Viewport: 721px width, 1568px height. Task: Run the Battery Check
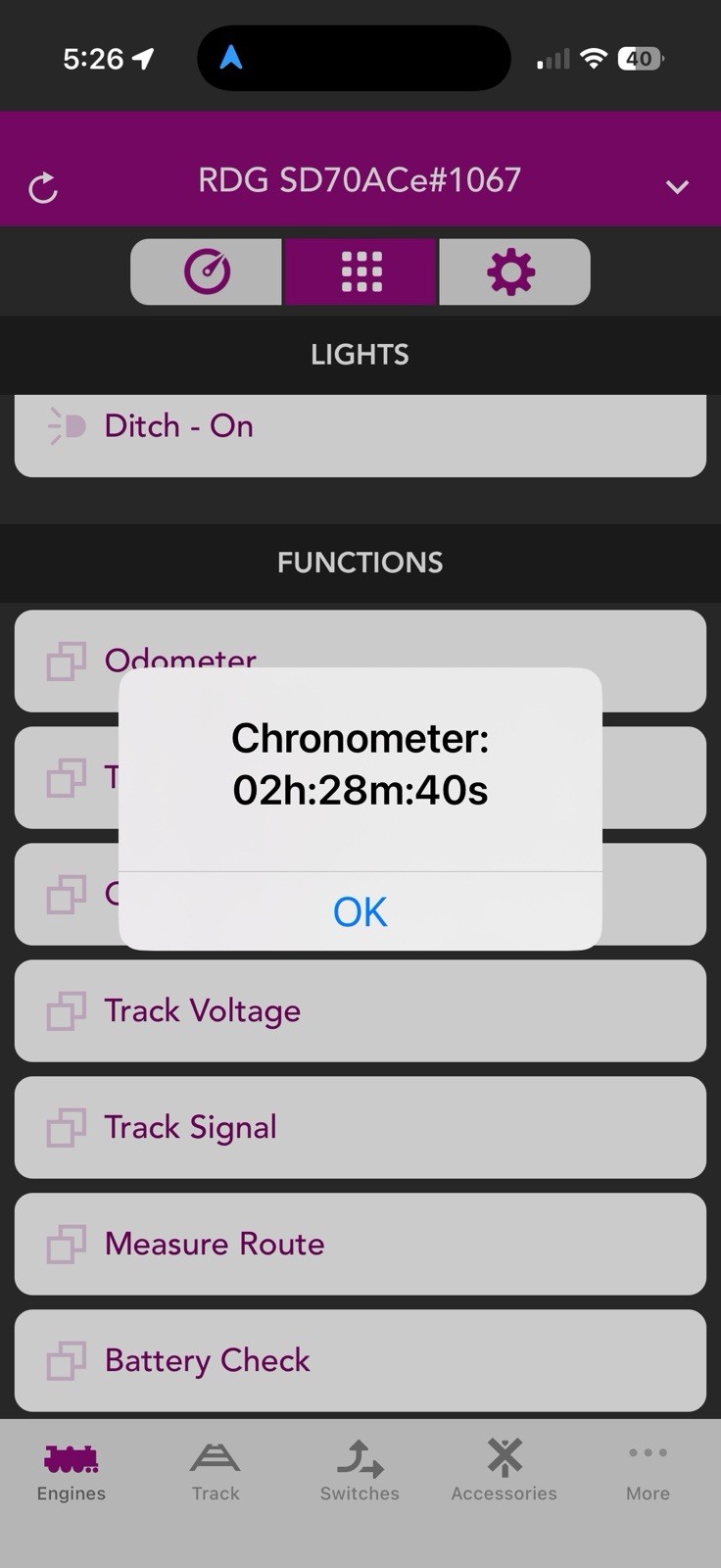[x=360, y=1360]
